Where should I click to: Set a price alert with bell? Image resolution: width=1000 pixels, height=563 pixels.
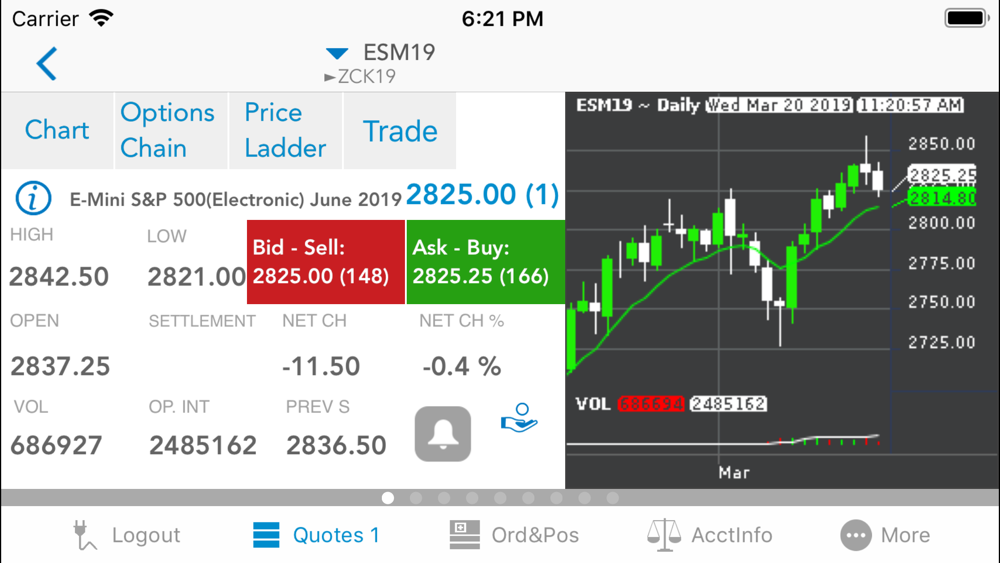[x=443, y=434]
